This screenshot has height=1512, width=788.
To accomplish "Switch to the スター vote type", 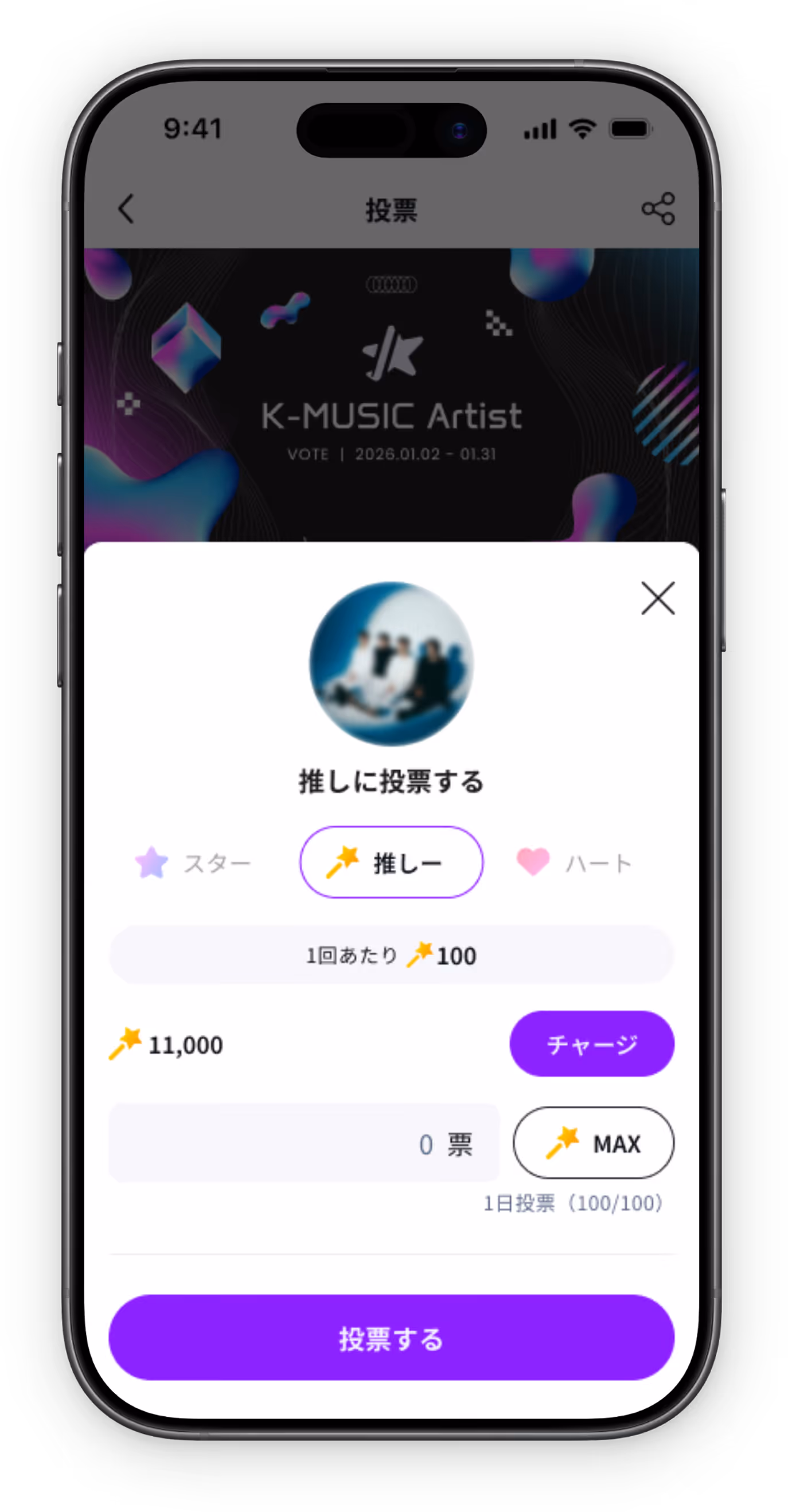I will (194, 863).
